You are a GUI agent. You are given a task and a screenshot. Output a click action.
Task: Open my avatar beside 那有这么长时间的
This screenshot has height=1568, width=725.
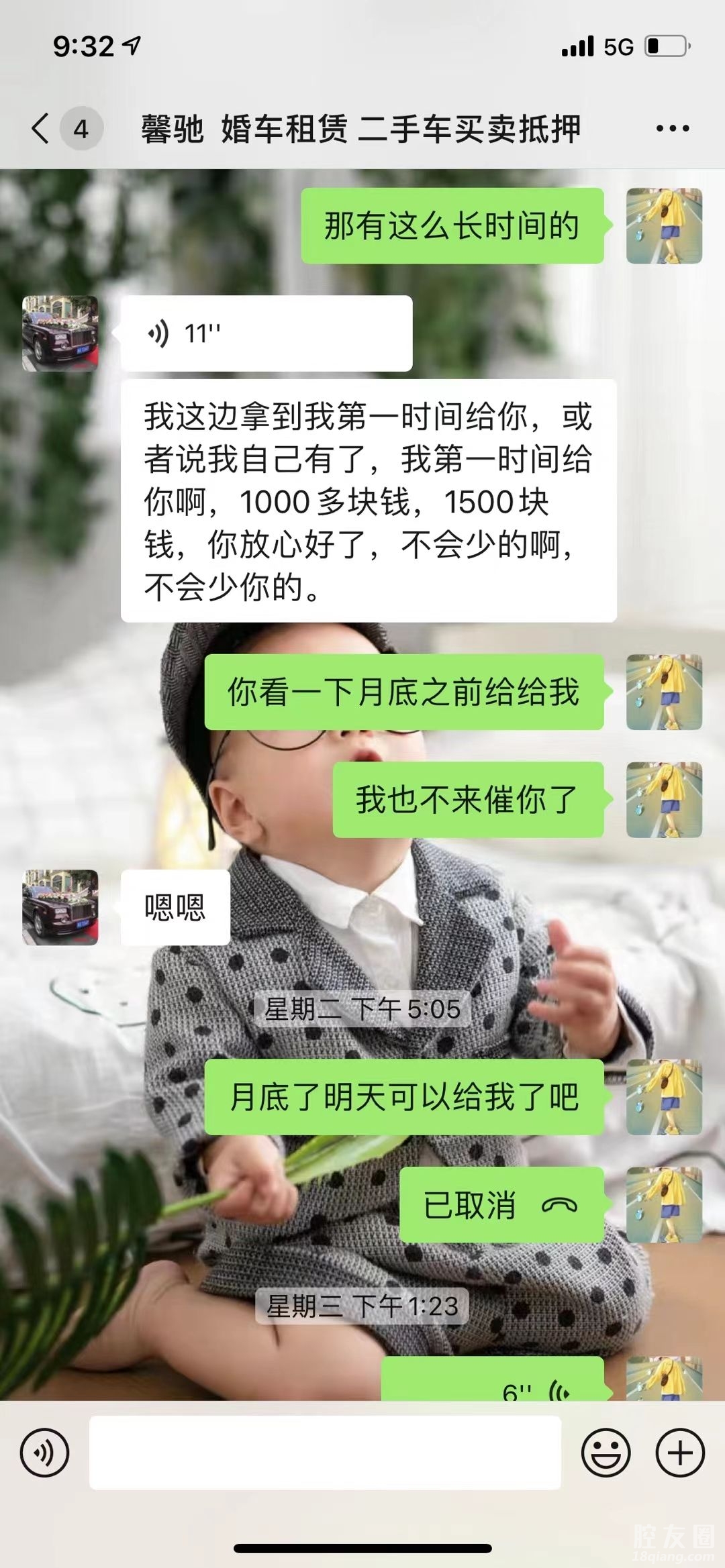tap(664, 225)
